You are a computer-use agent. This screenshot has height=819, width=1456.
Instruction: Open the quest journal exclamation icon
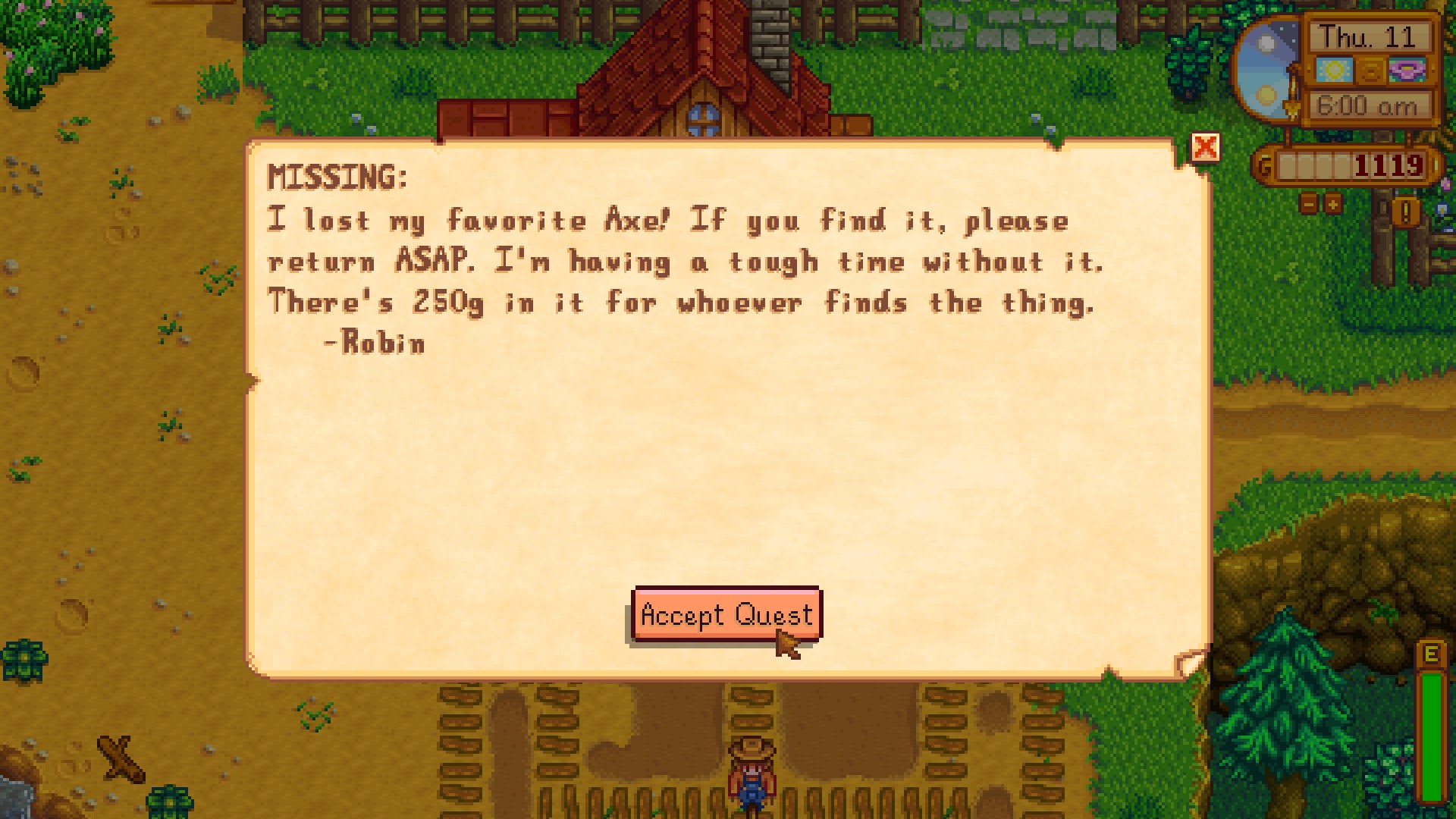click(x=1406, y=212)
